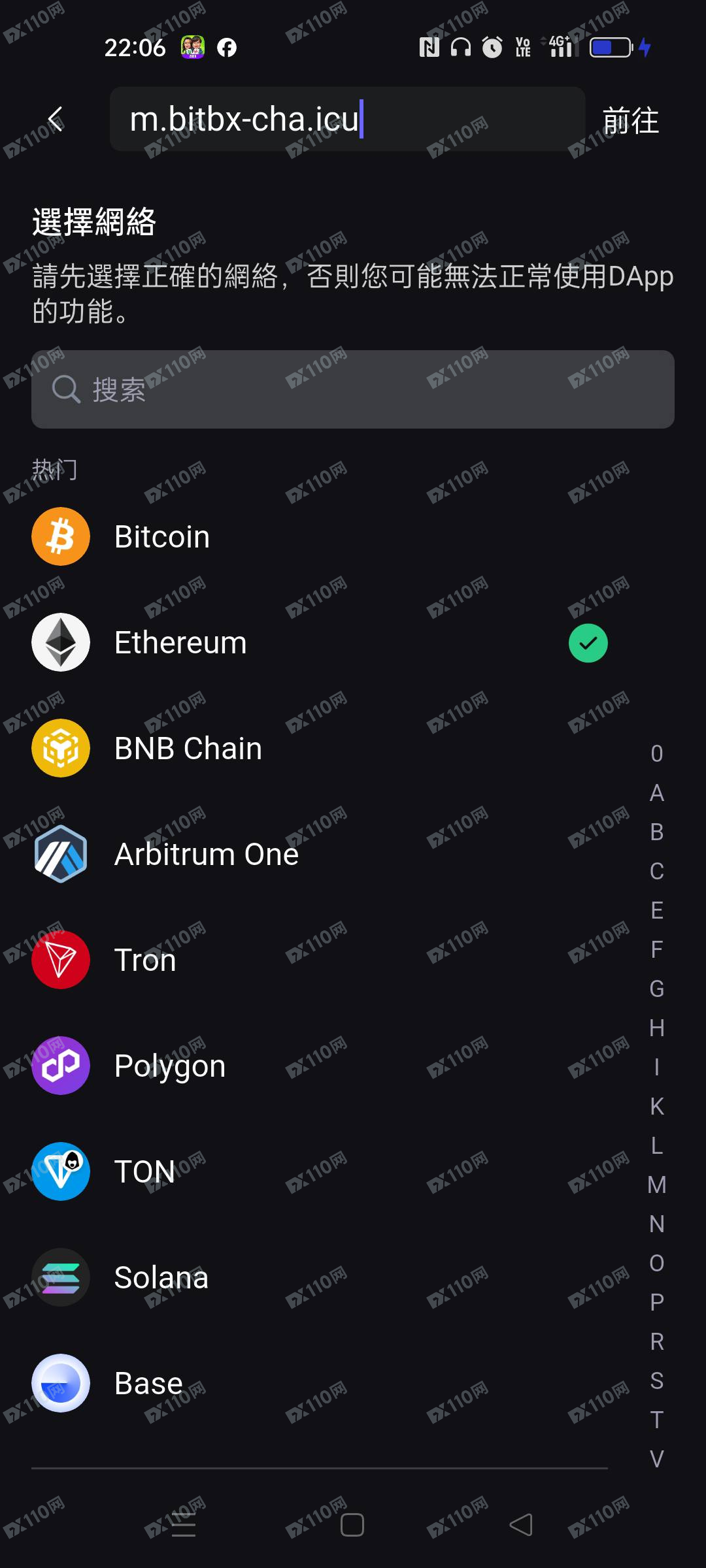Image resolution: width=706 pixels, height=1568 pixels.
Task: Select the Bitcoin network icon
Action: (60, 536)
